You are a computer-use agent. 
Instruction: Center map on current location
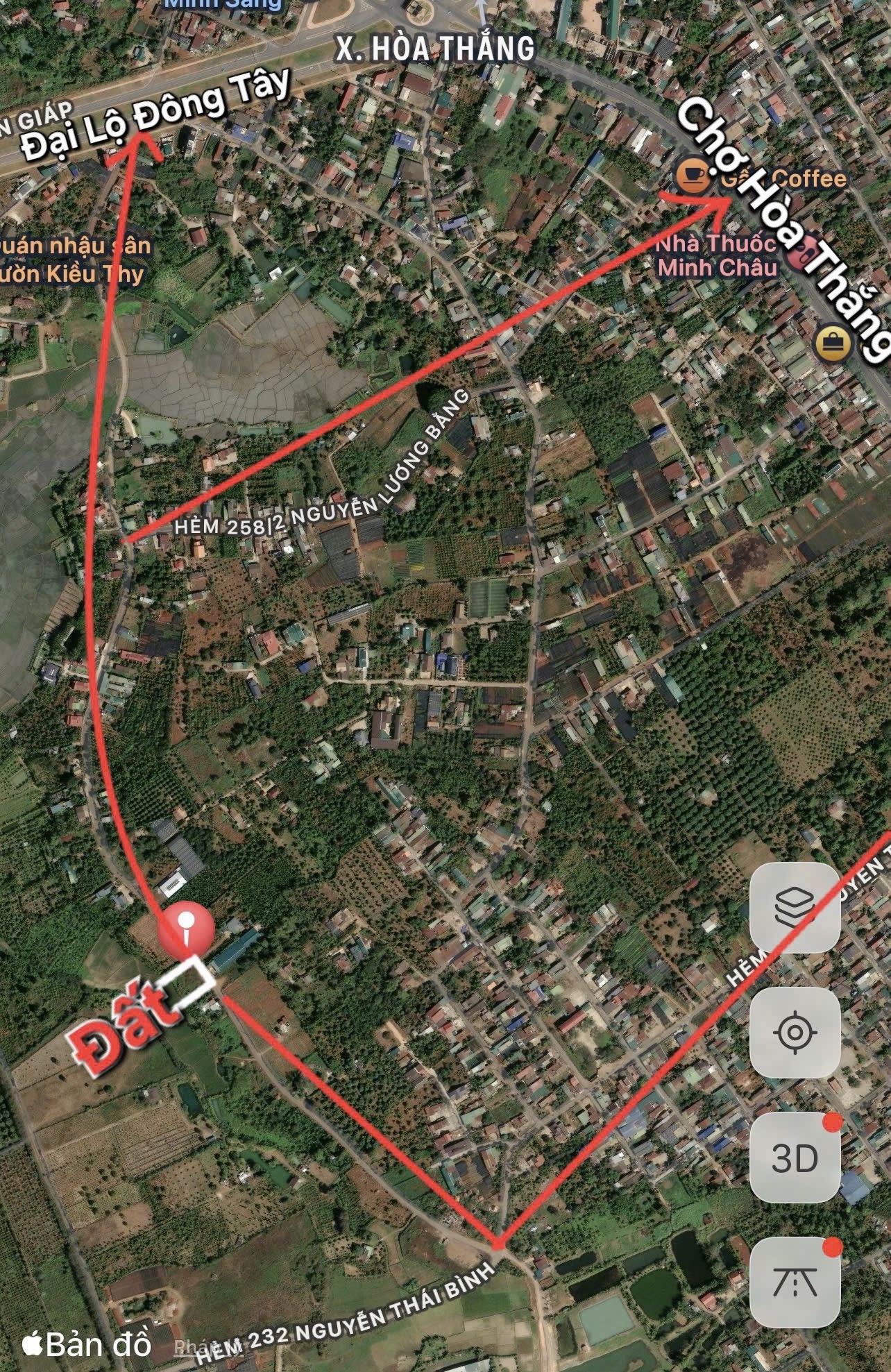click(x=795, y=1033)
